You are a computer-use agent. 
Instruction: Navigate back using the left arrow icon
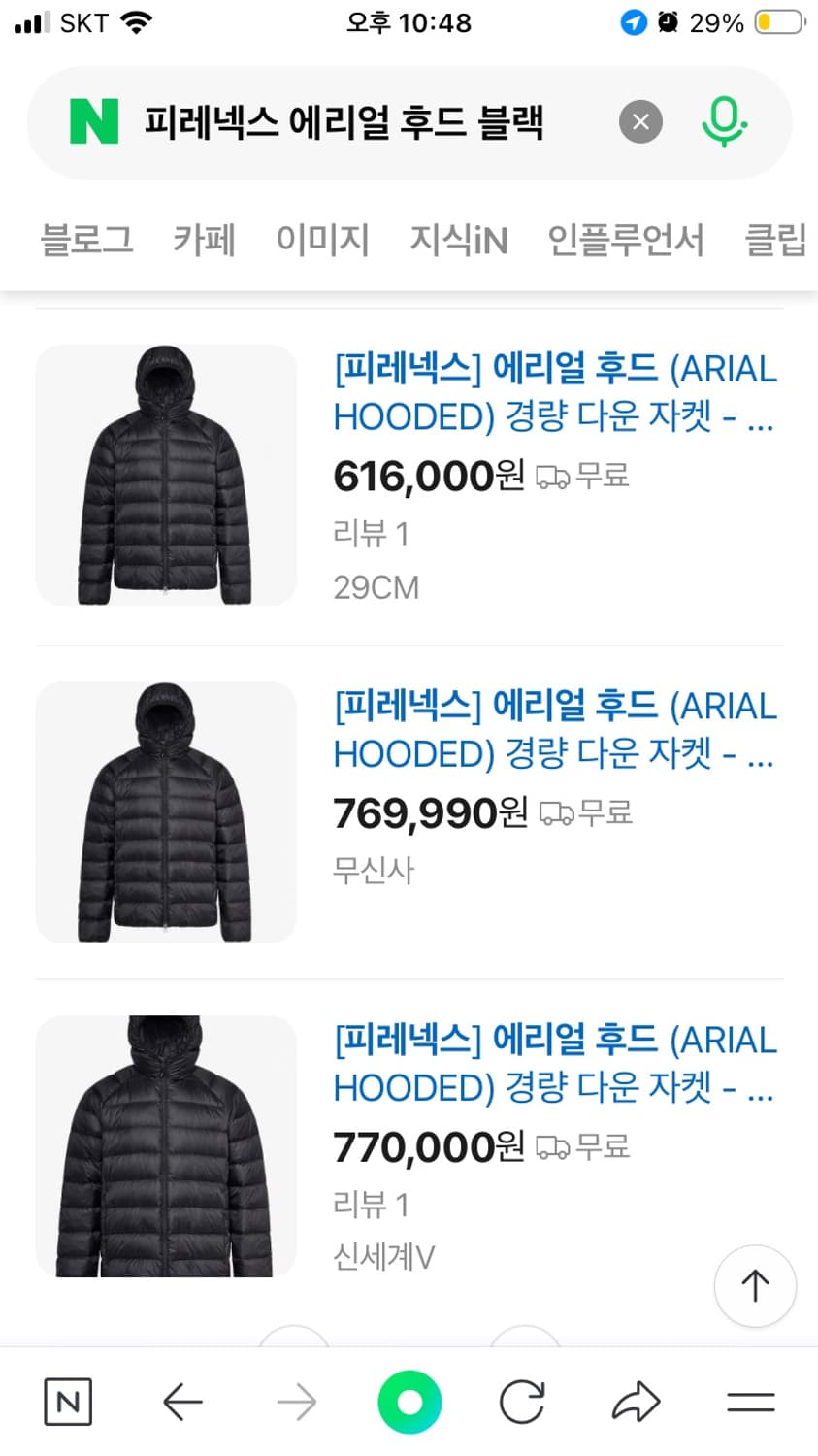(x=182, y=1401)
